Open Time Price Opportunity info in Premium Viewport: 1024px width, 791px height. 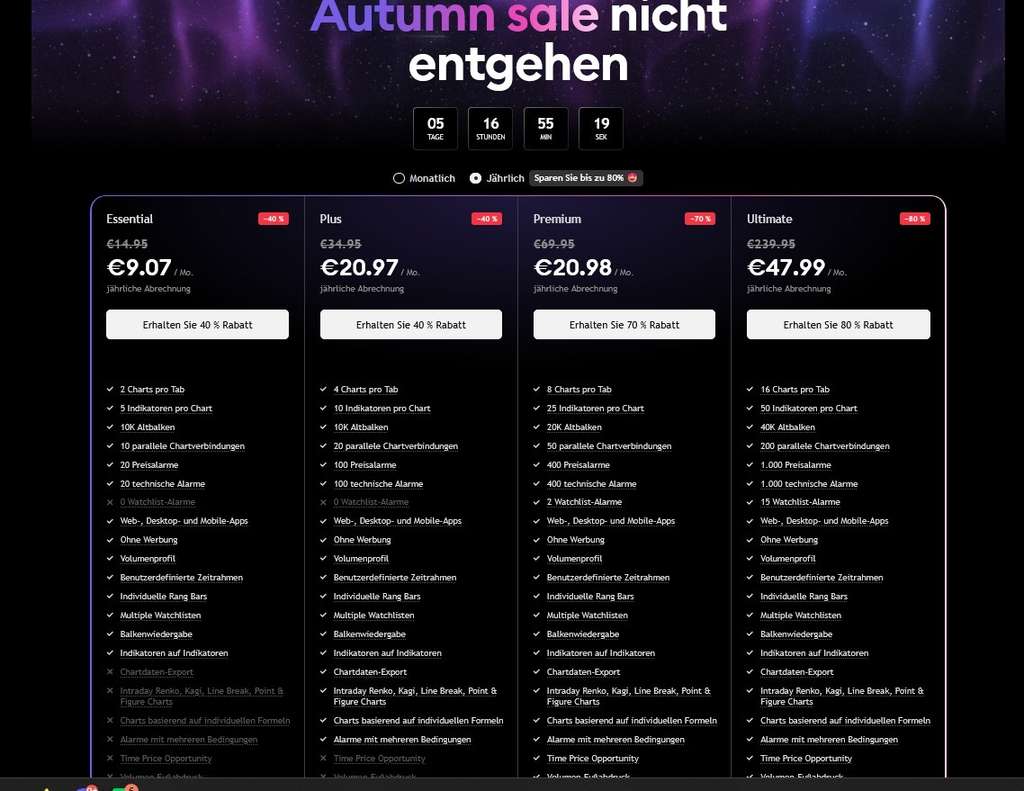click(592, 758)
